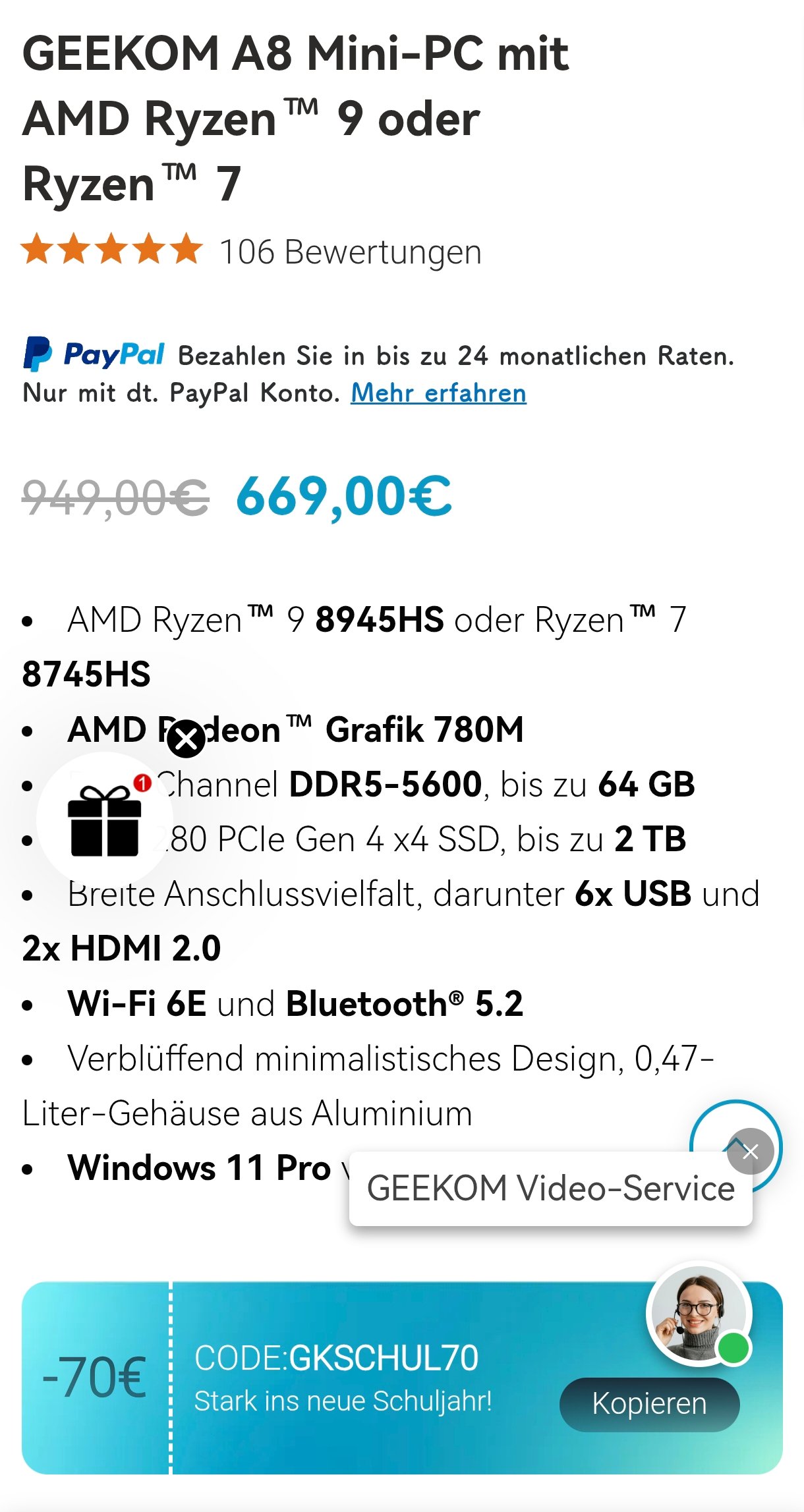Copy coupon code GKSCHUL70 with Kopieren
The image size is (804, 1512).
point(649,1404)
